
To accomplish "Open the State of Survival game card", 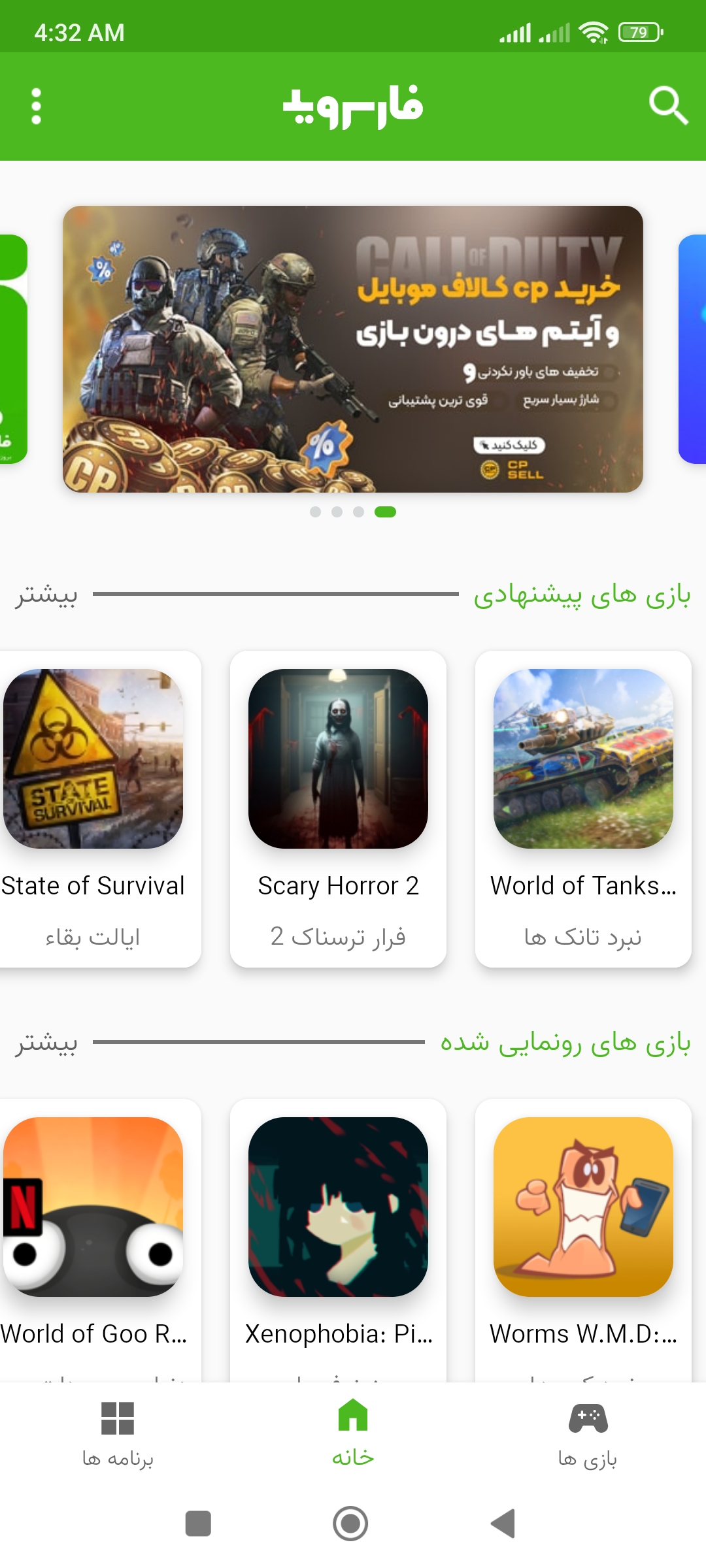I will point(93,809).
